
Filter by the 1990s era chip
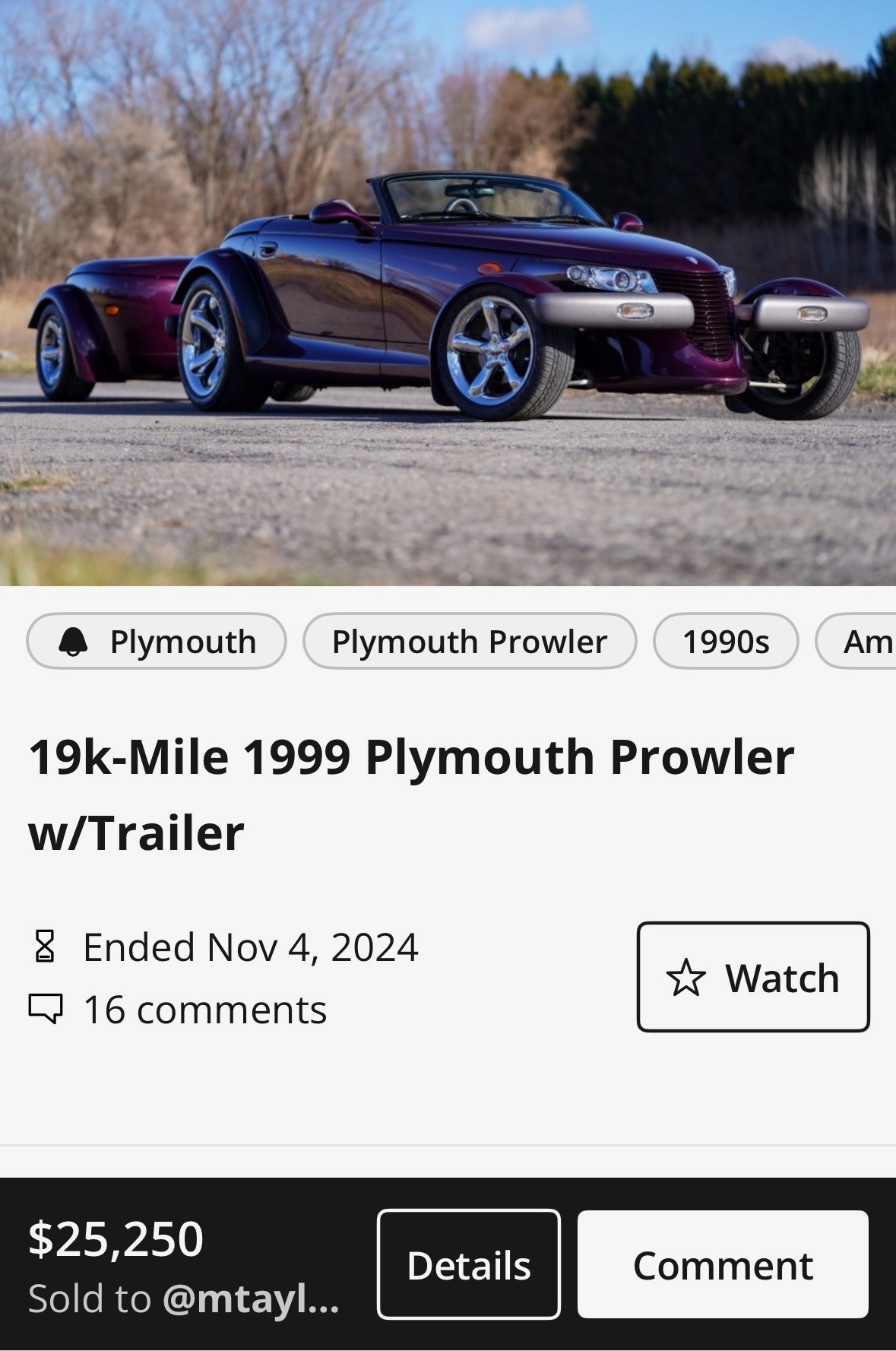tap(725, 642)
